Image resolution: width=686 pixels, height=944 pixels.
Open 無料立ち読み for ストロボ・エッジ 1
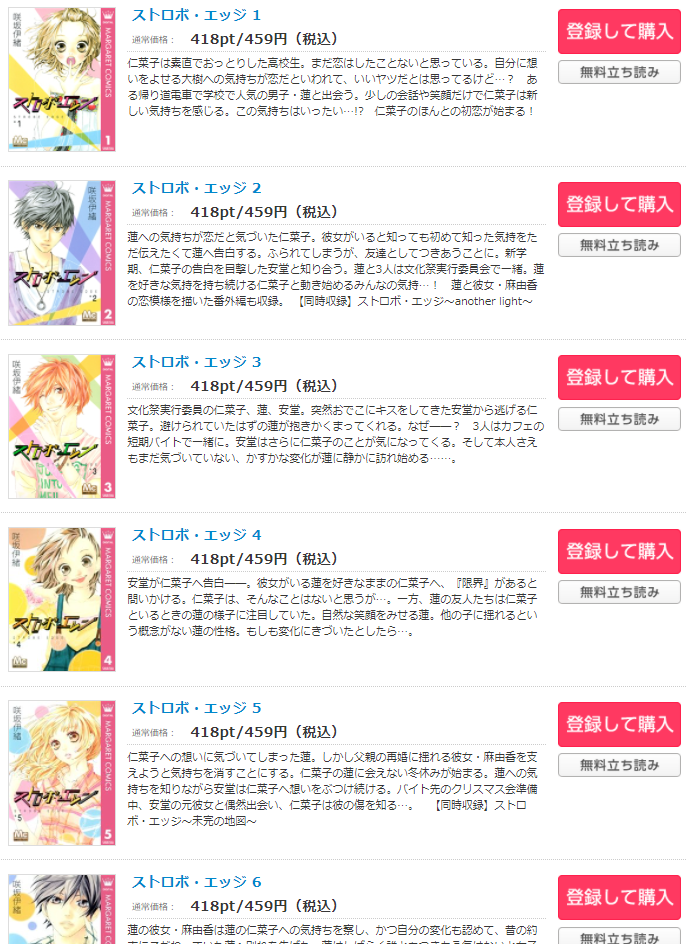point(619,72)
